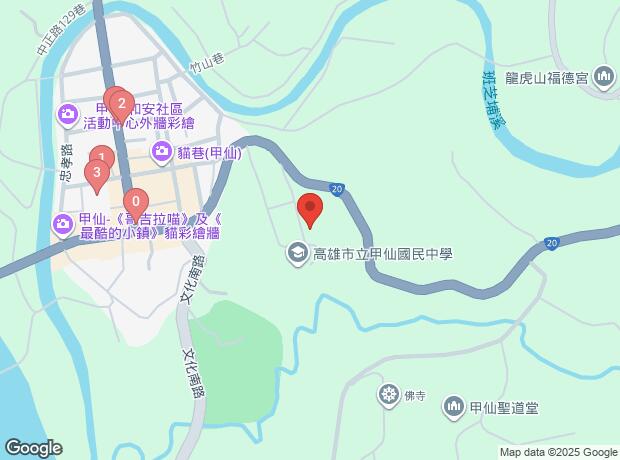Select the map marker numbered 3
This screenshot has width=620, height=460.
97,174
